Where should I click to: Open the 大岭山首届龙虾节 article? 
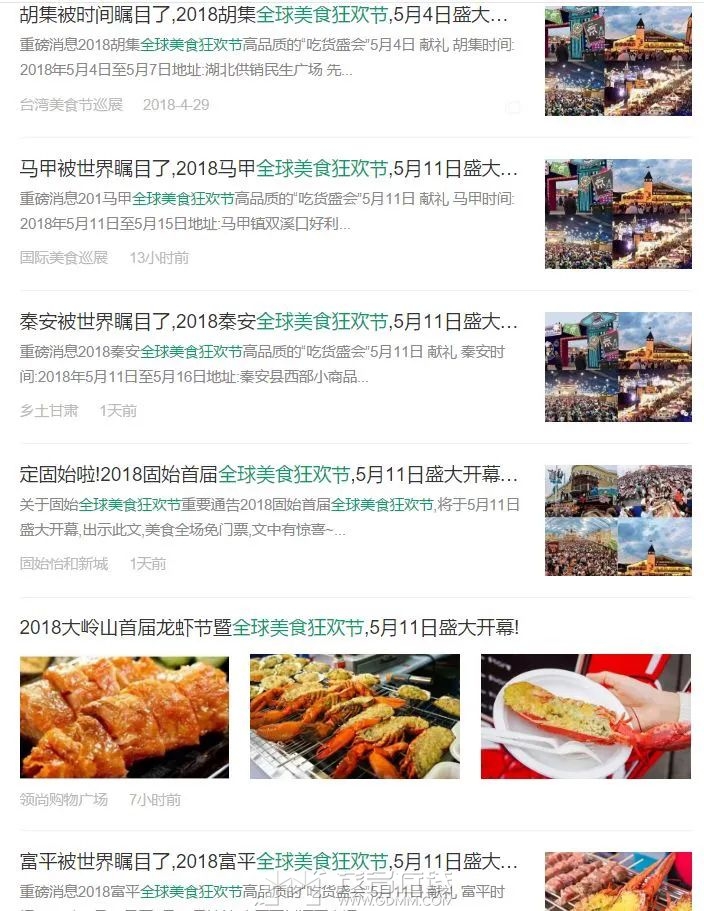pos(268,628)
